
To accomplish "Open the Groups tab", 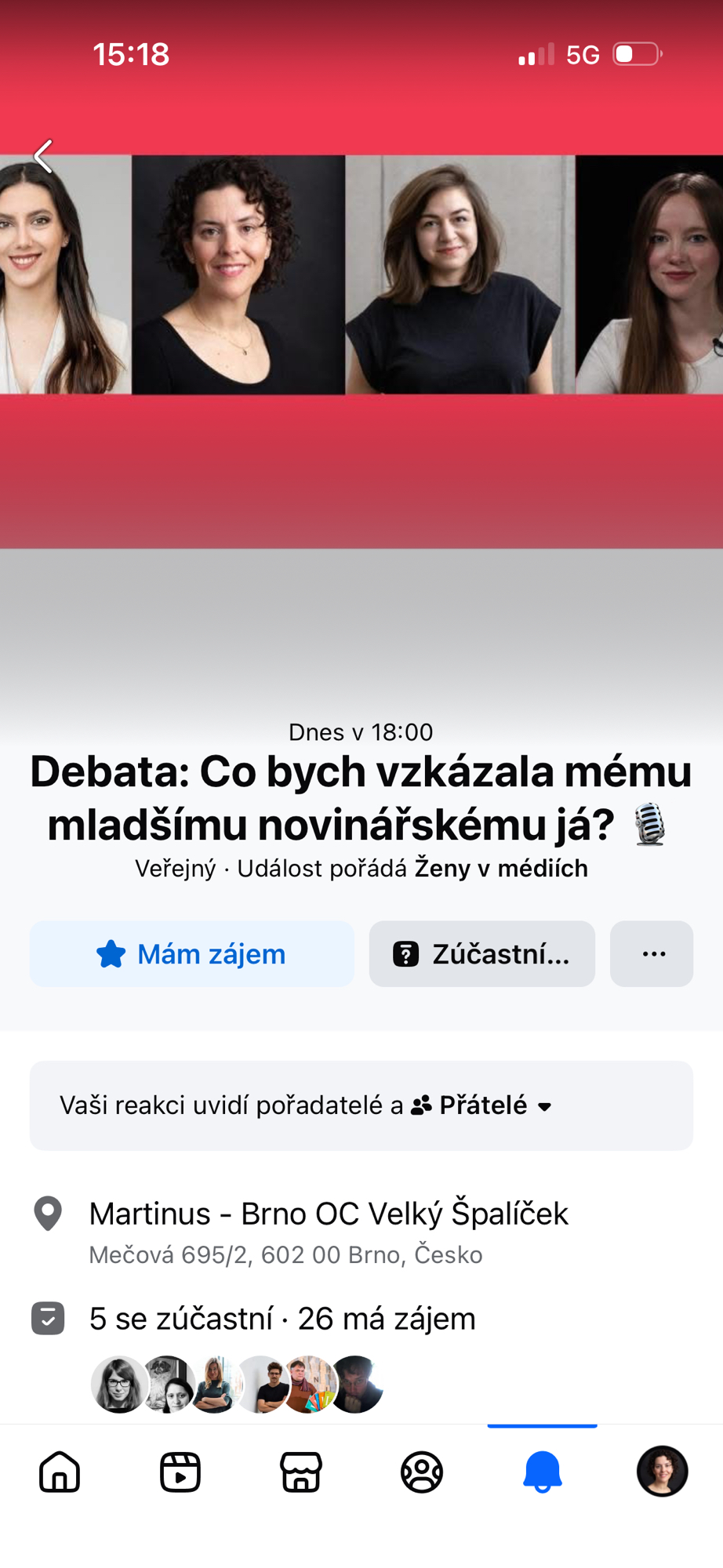I will coord(422,1472).
